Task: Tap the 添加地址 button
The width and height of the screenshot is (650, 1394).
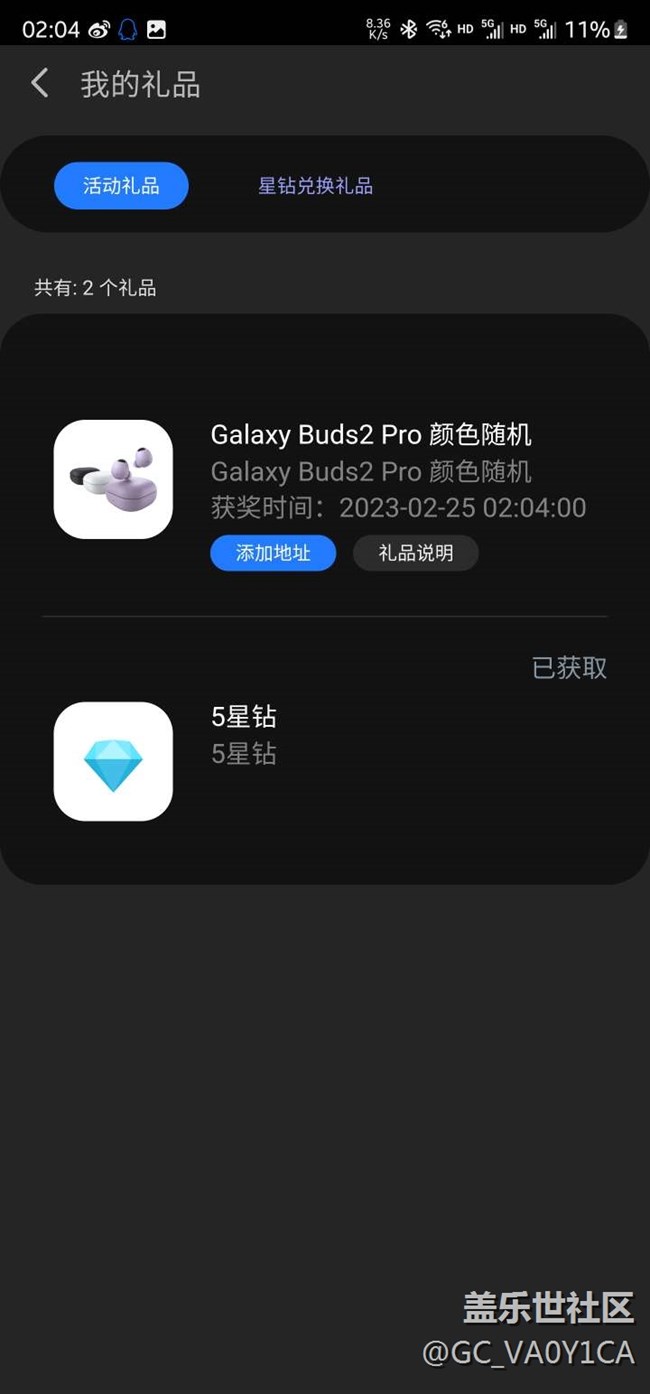Action: 273,553
